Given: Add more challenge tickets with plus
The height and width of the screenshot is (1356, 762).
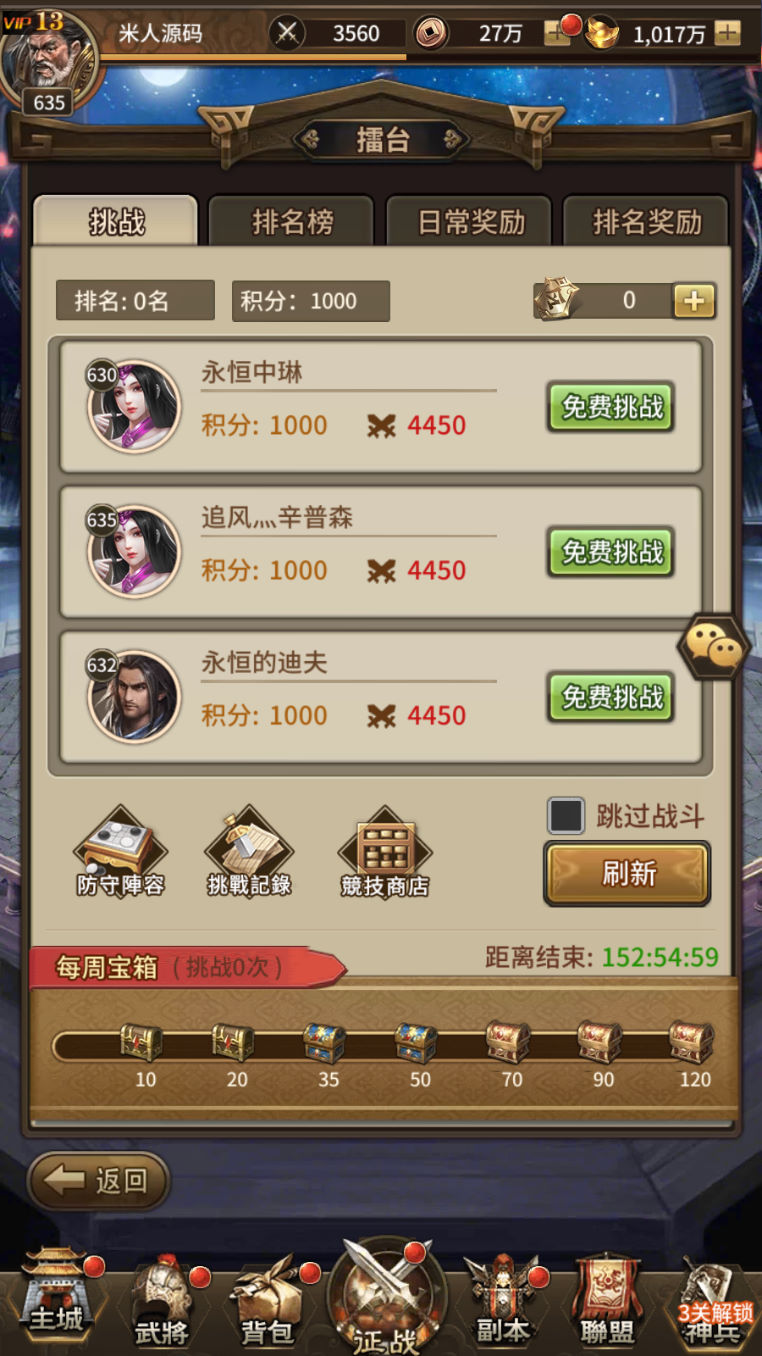Looking at the screenshot, I should click(x=694, y=300).
